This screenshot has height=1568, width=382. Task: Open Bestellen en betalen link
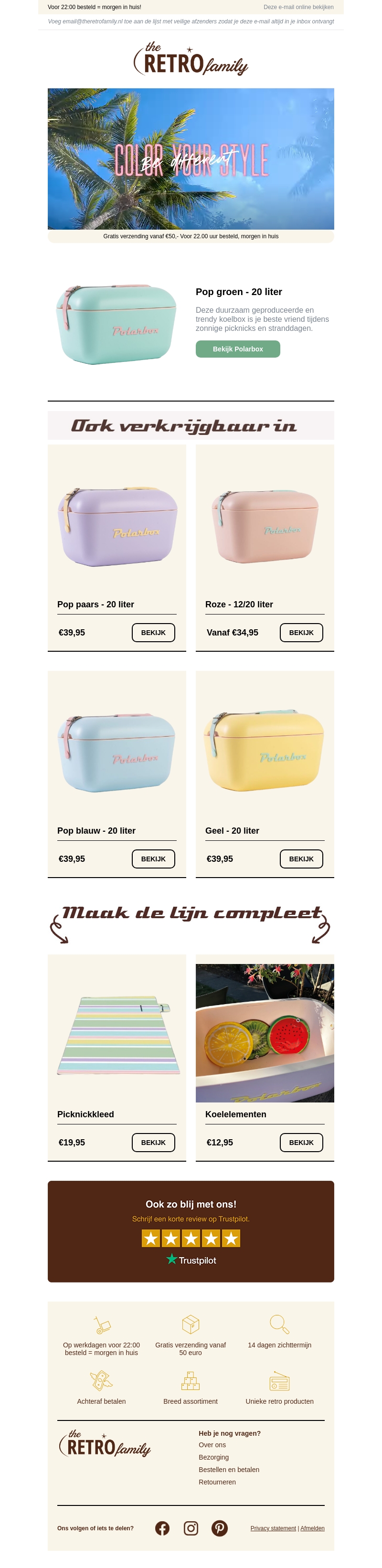[x=229, y=1469]
